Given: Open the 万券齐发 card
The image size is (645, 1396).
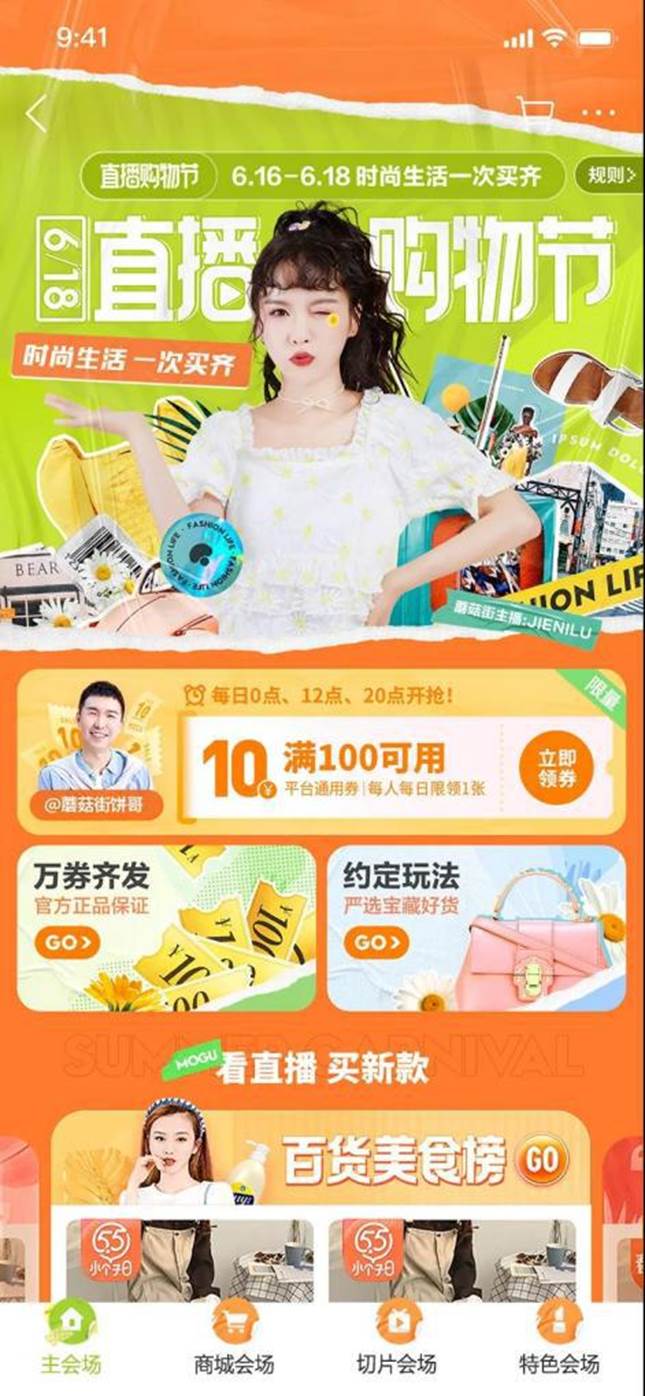Looking at the screenshot, I should [166, 928].
